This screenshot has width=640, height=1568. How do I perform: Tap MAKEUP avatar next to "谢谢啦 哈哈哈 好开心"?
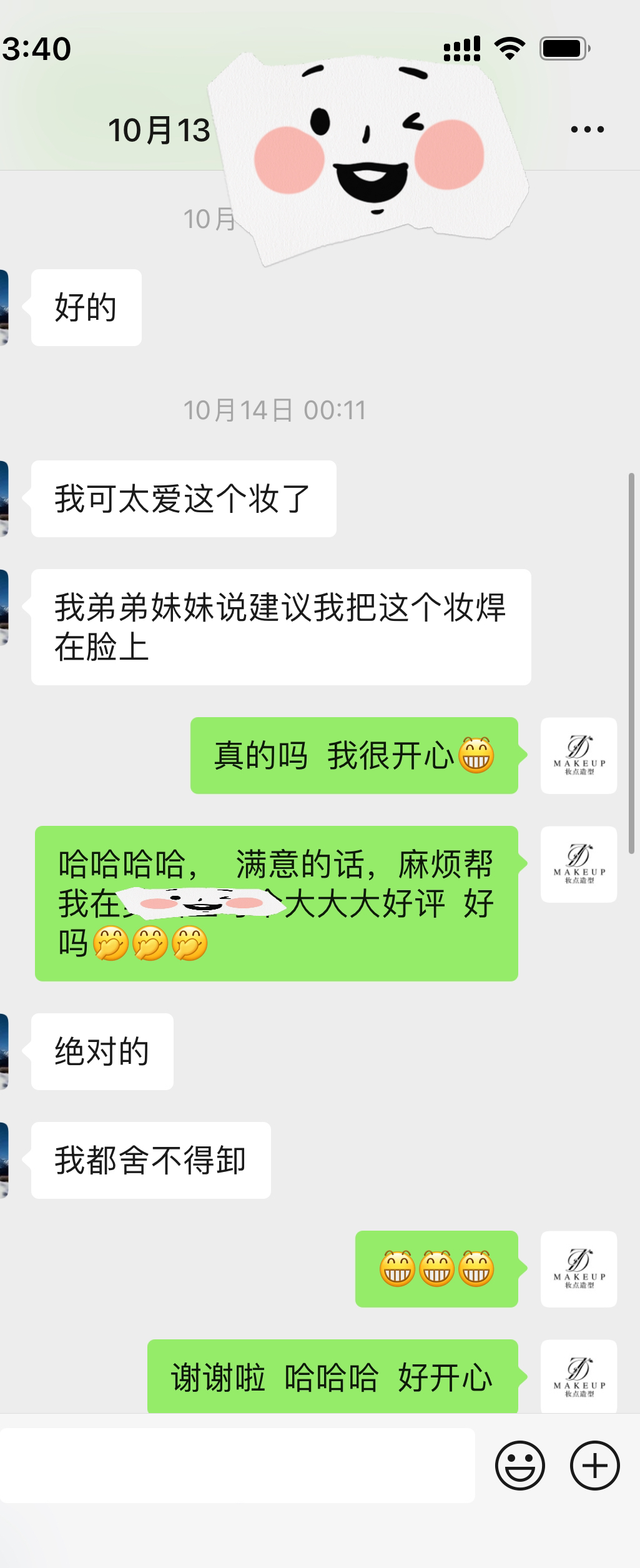[578, 1377]
